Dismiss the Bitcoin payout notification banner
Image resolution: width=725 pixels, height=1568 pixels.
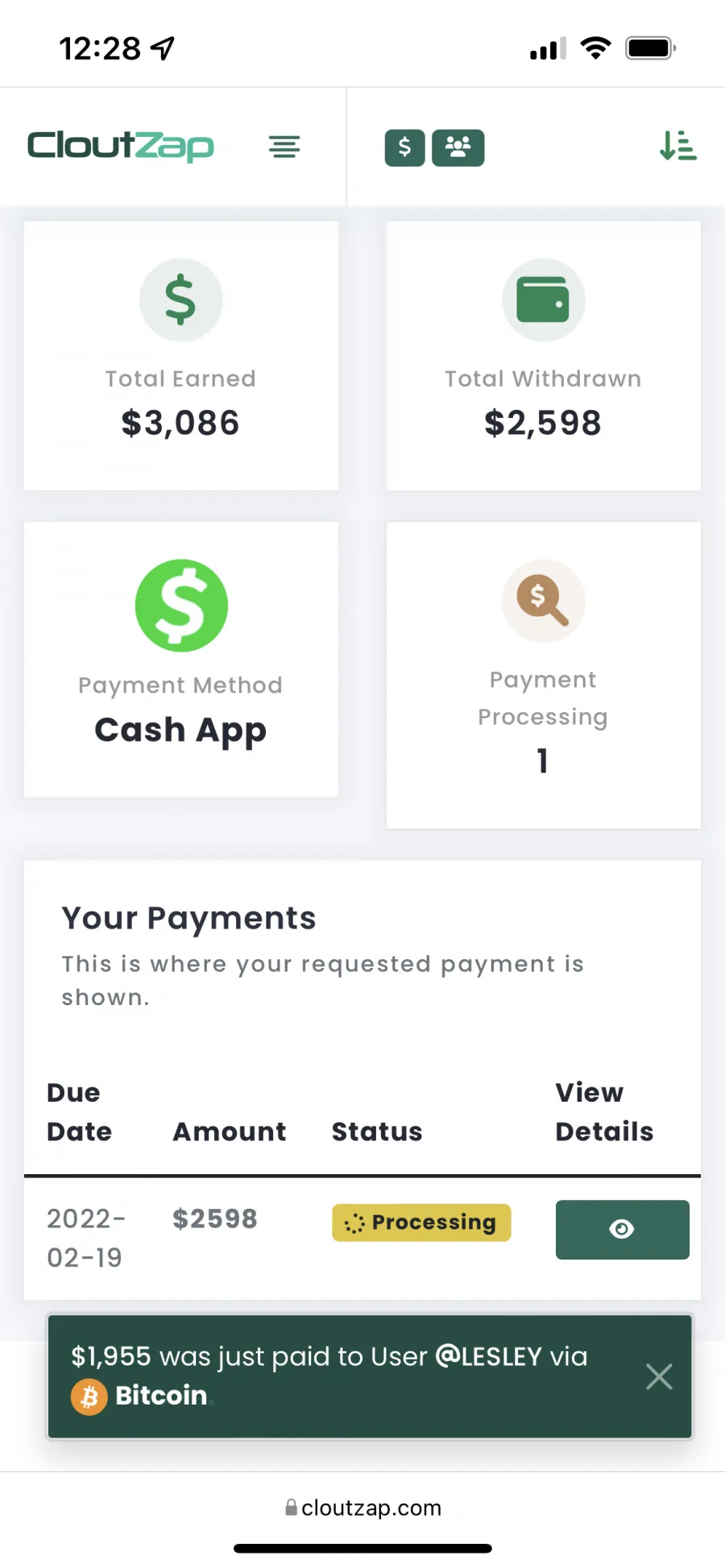[x=659, y=1376]
